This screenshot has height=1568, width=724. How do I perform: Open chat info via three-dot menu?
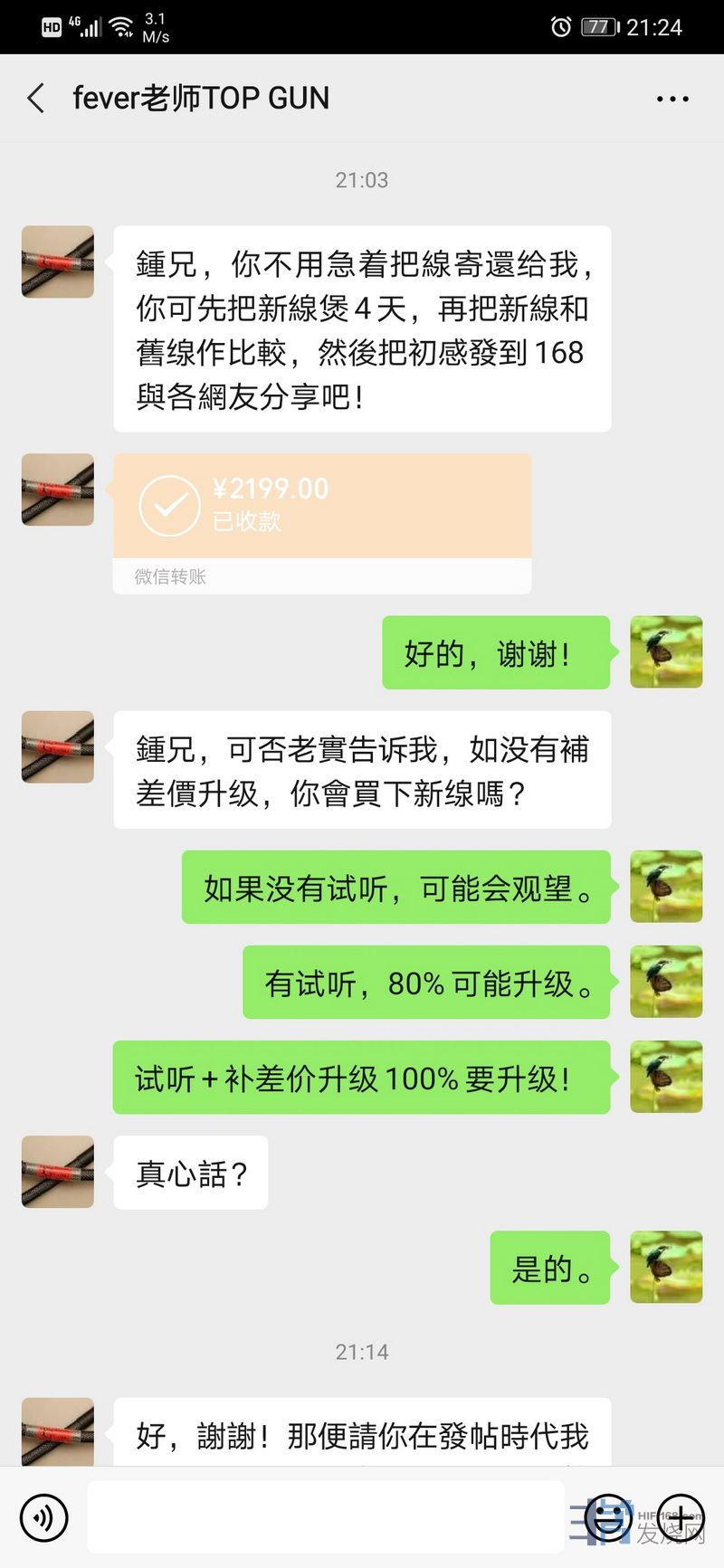coord(672,99)
